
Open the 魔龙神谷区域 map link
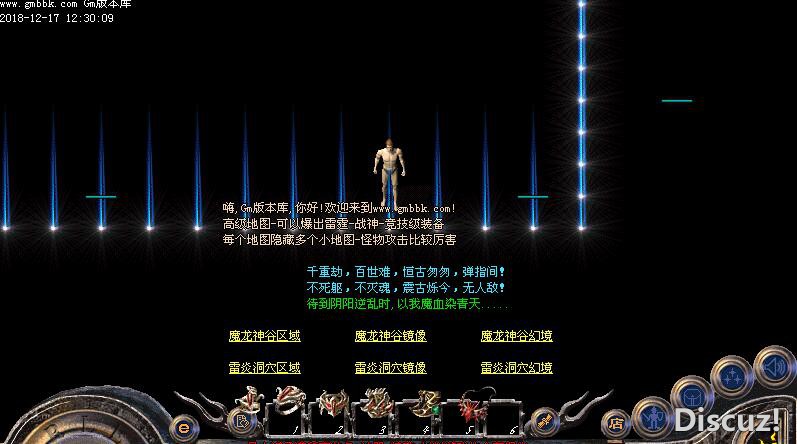[264, 336]
